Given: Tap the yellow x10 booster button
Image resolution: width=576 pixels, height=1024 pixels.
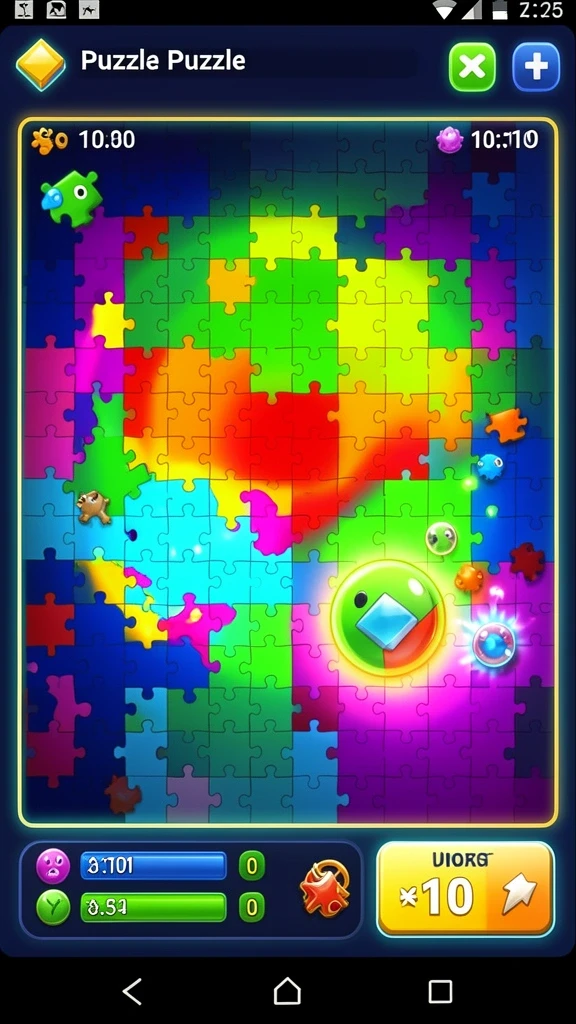Looking at the screenshot, I should [x=466, y=889].
